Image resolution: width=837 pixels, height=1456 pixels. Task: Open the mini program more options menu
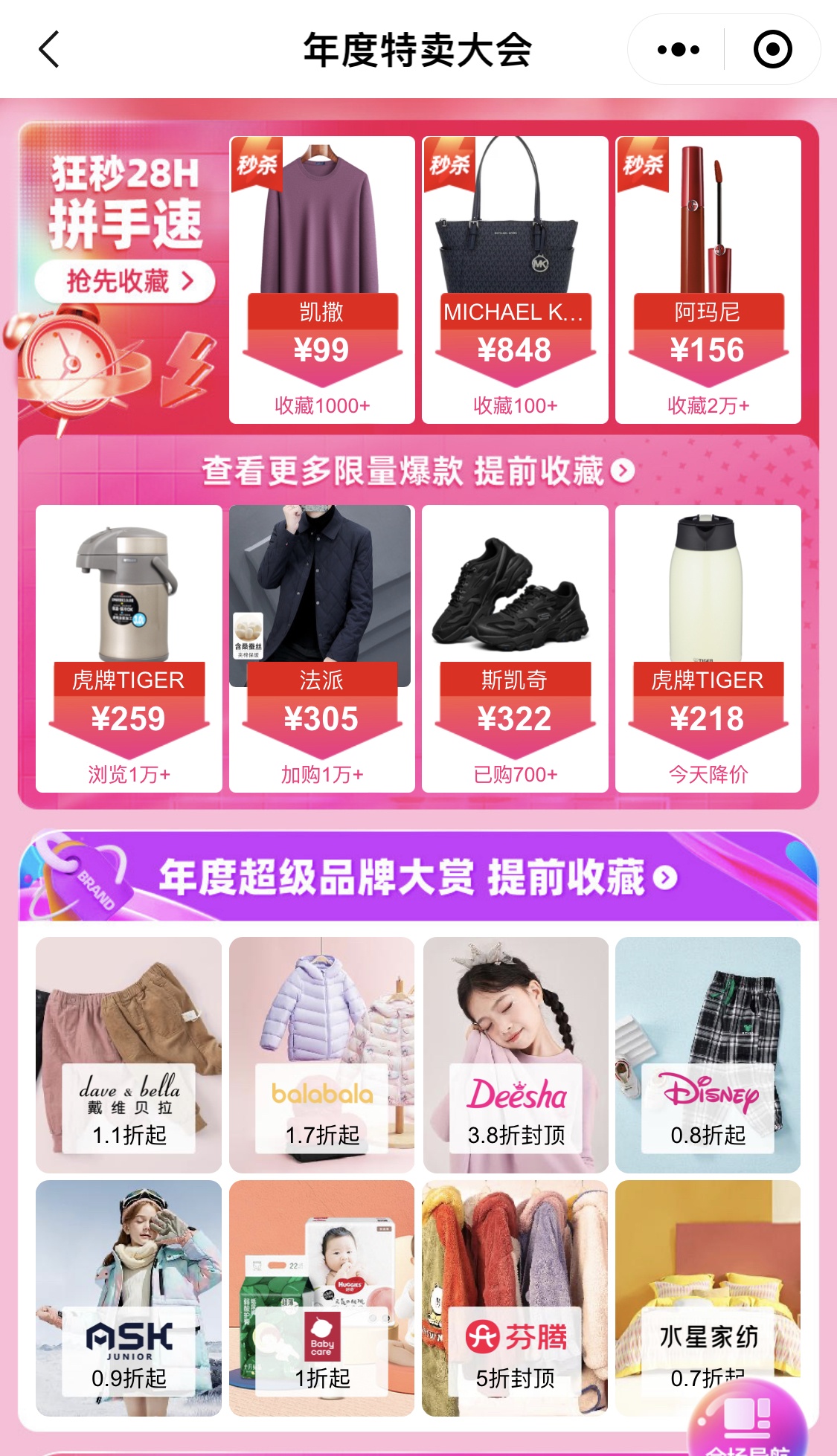point(678,50)
